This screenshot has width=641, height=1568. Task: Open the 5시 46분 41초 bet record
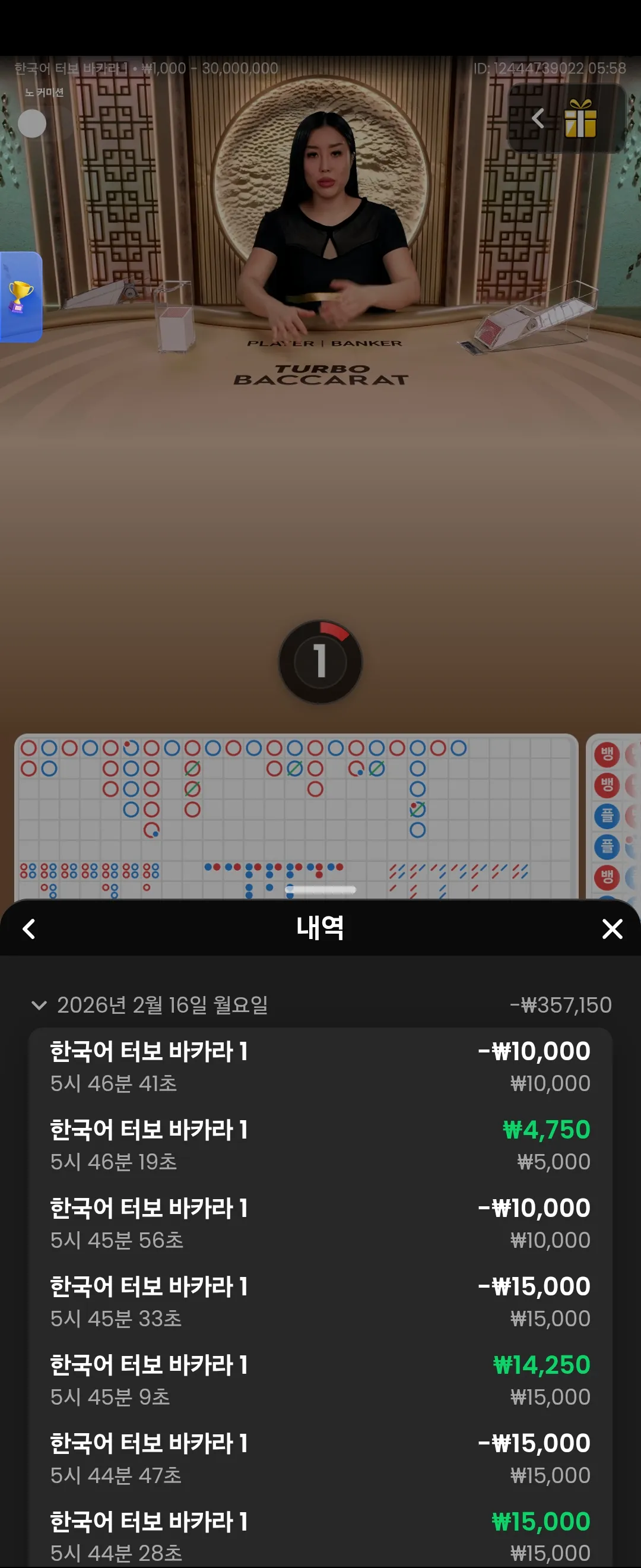[x=320, y=1067]
